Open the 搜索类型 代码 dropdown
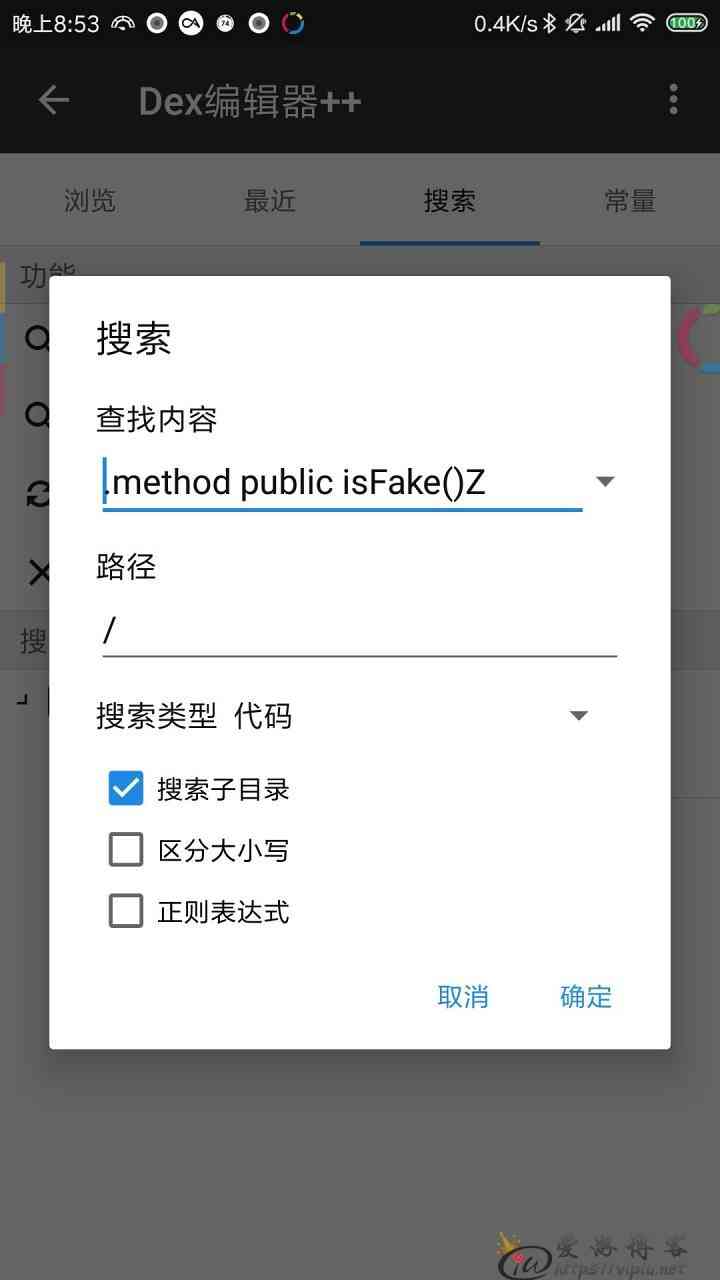 (343, 716)
